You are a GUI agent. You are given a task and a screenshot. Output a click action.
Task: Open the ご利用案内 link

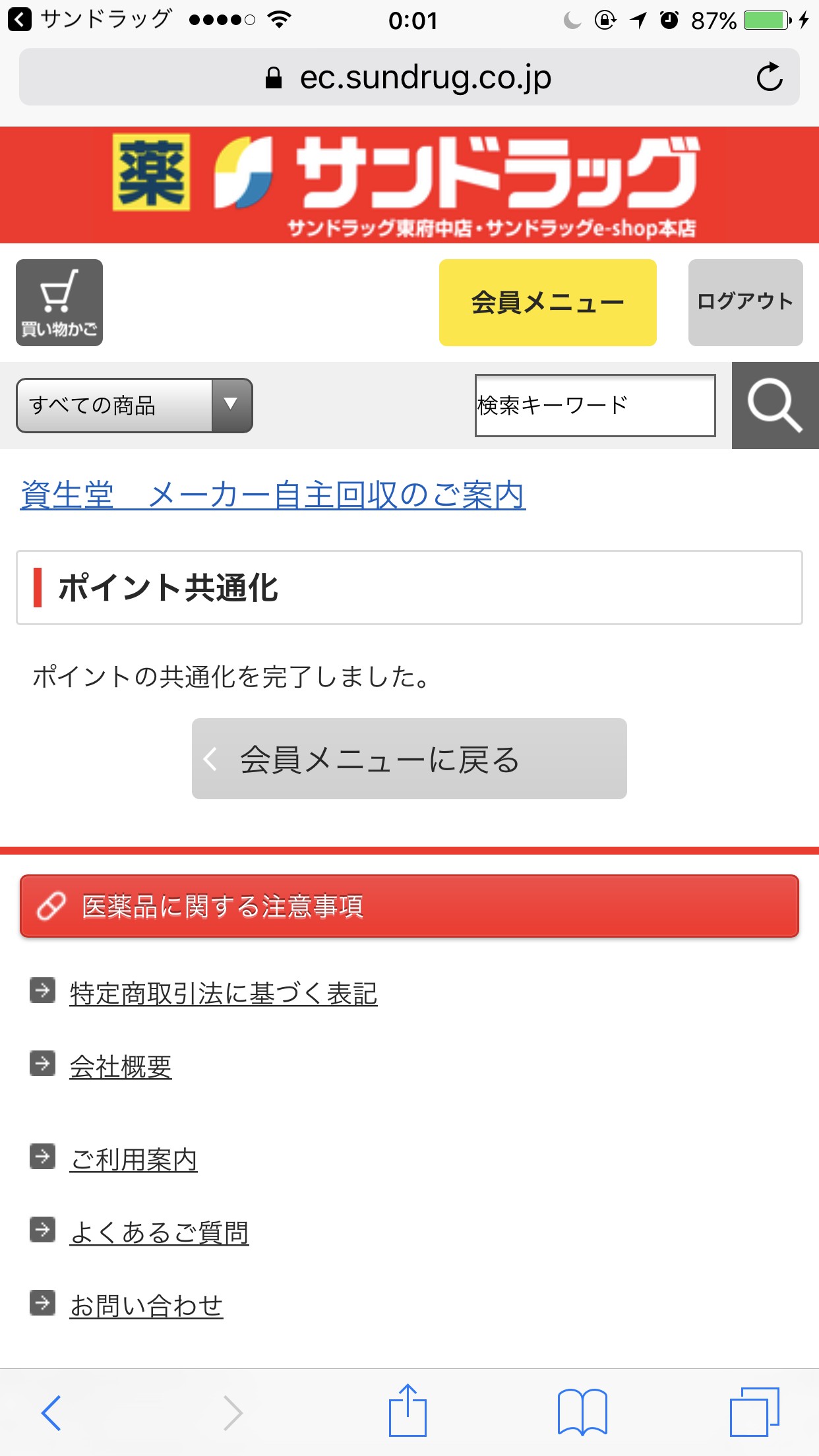(x=134, y=1159)
